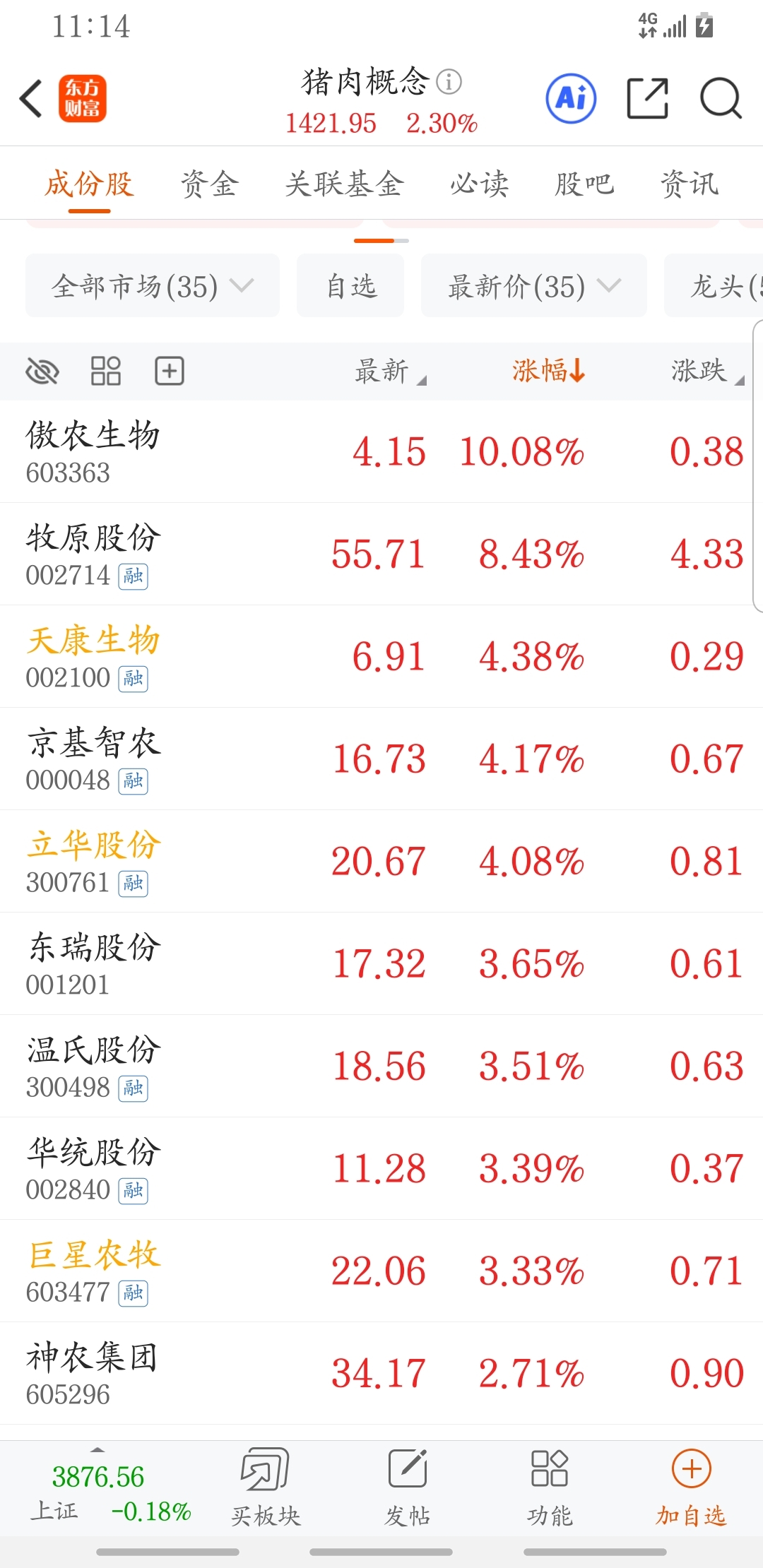Viewport: 763px width, 1568px height.
Task: Switch to grid view layout icon
Action: point(106,371)
